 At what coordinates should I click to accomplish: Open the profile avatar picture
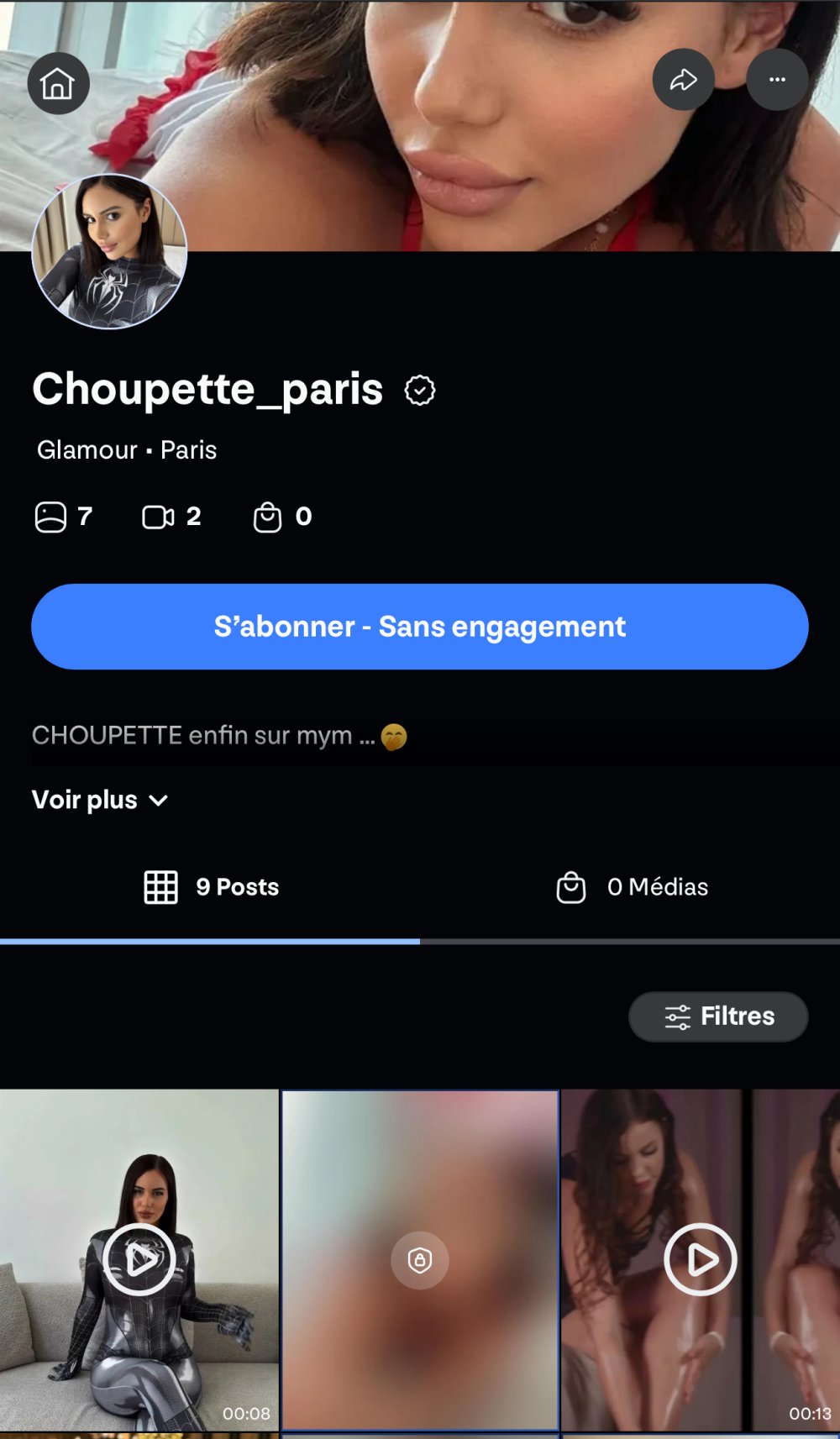[109, 251]
